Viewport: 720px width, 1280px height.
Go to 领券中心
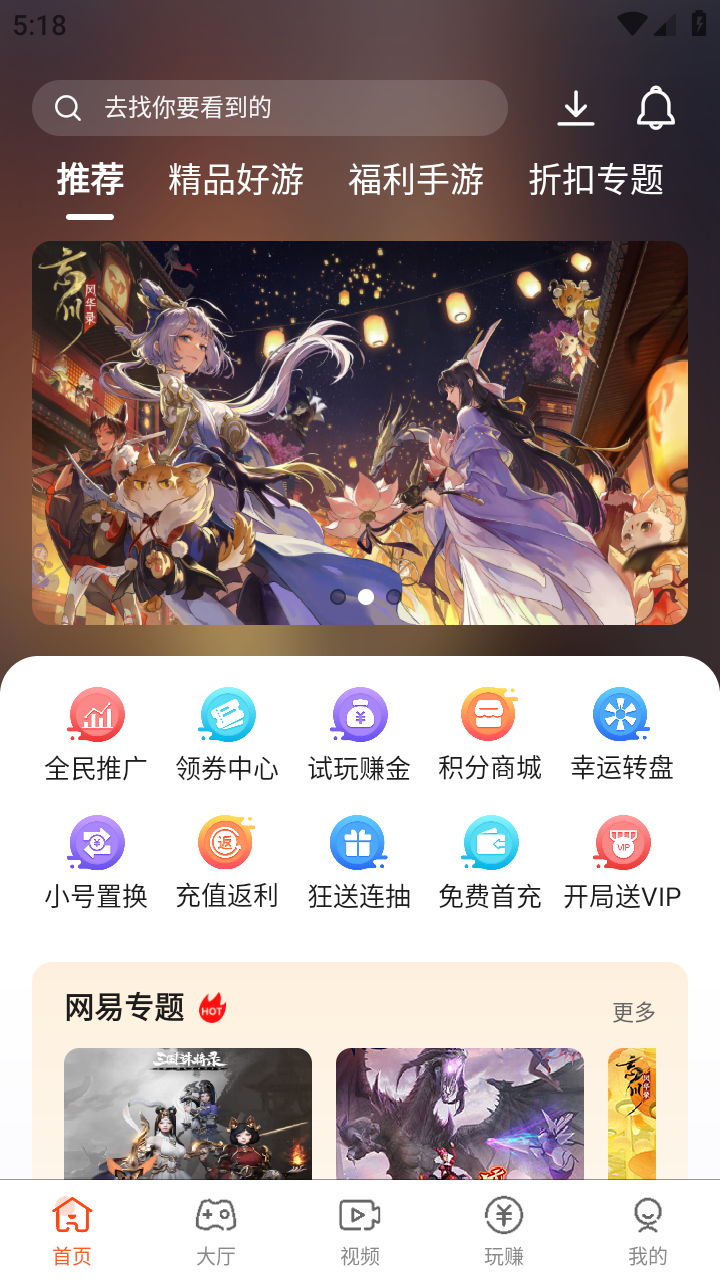point(228,735)
